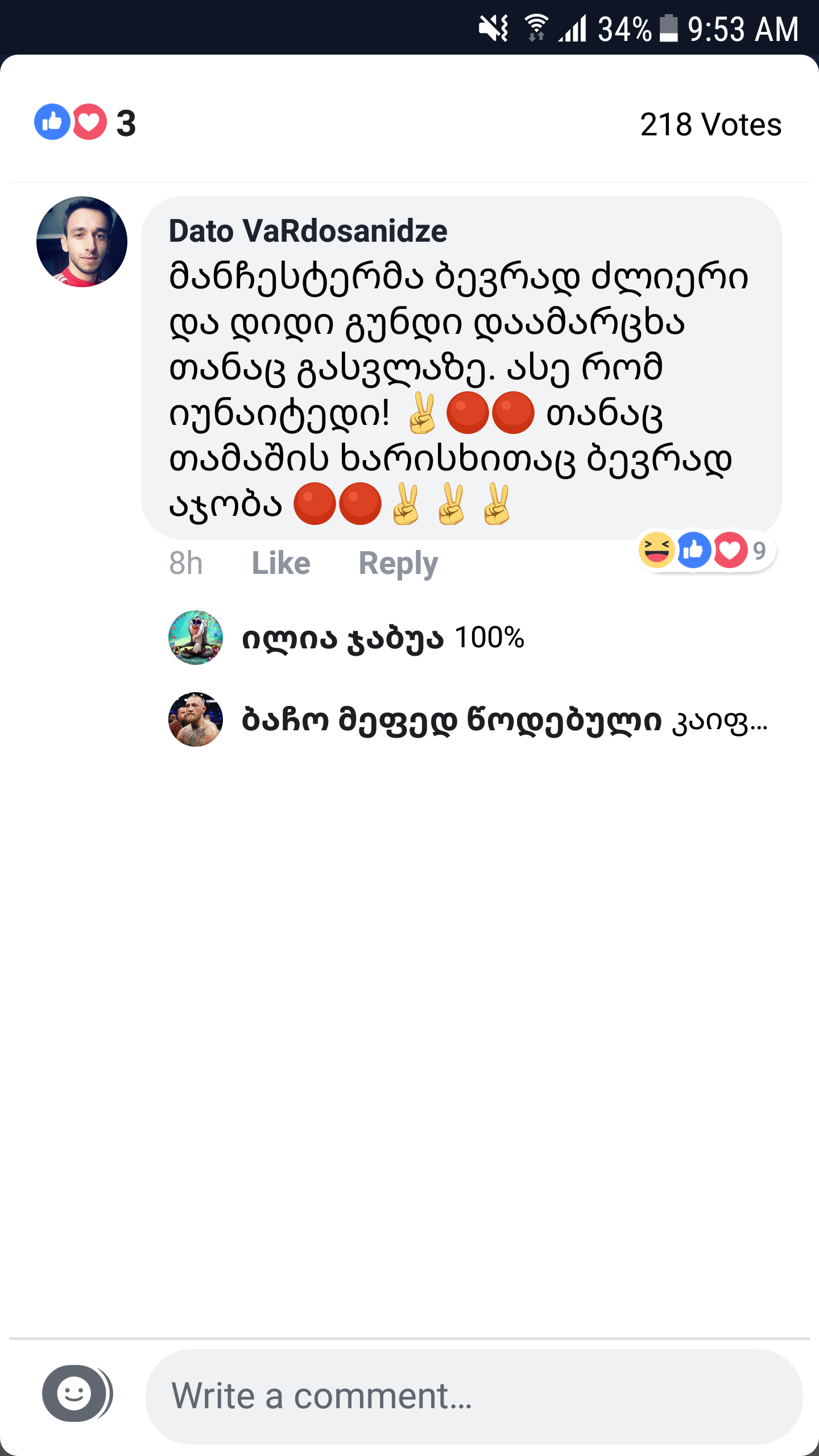
Task: Click the Wi-Fi icon in the status bar
Action: 535,27
